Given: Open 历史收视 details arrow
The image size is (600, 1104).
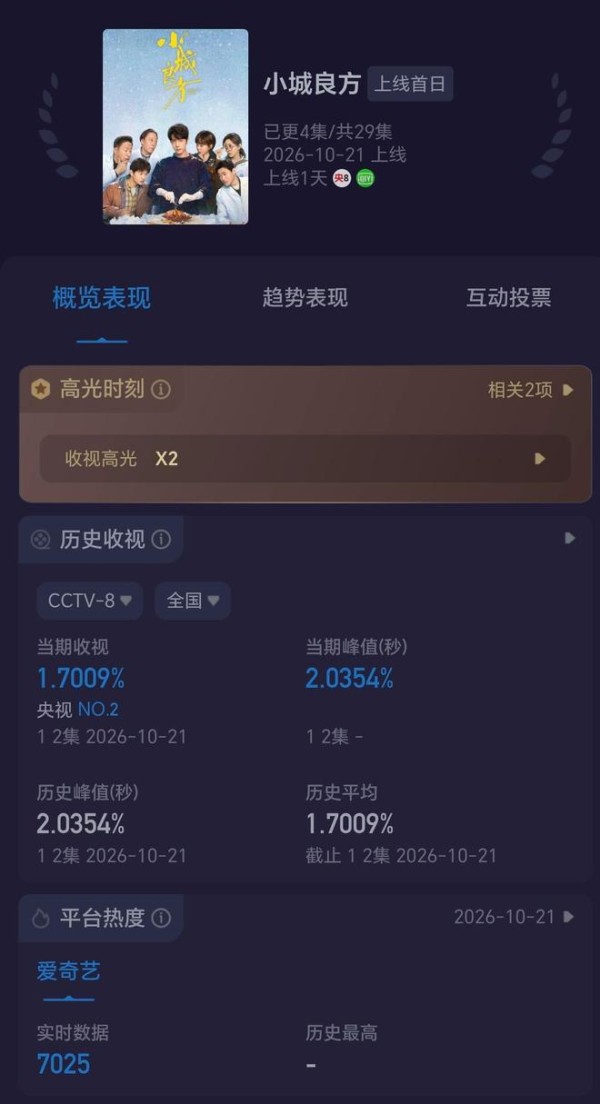Looking at the screenshot, I should point(570,538).
